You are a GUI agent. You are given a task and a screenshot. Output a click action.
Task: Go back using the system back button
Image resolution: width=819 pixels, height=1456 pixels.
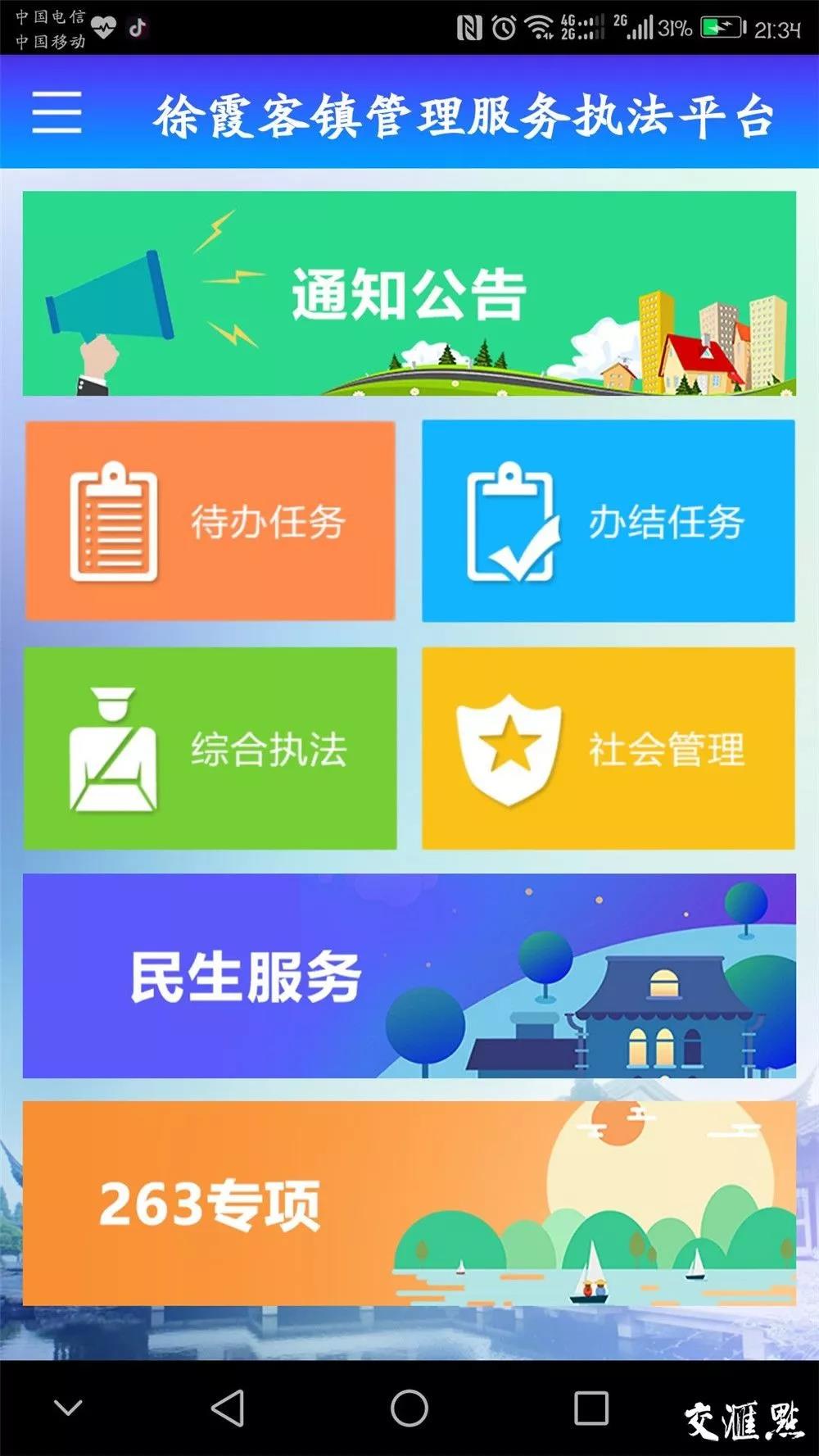click(x=228, y=1408)
